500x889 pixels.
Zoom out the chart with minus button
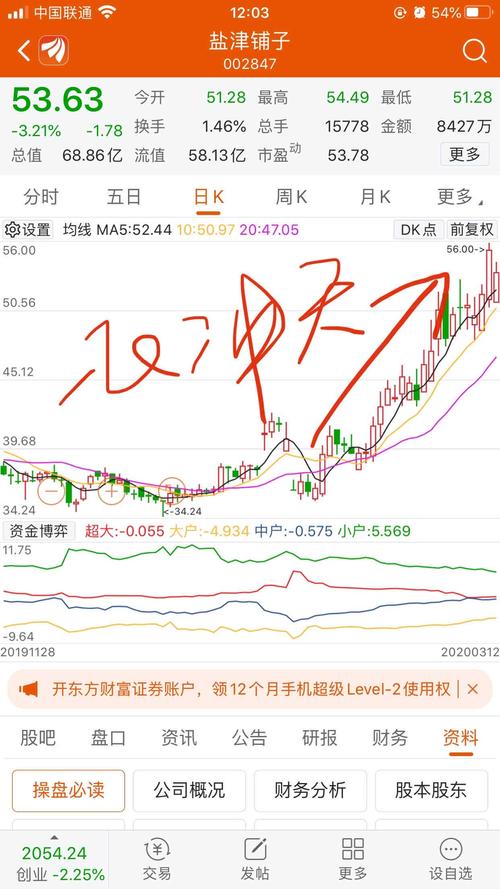[x=51, y=491]
